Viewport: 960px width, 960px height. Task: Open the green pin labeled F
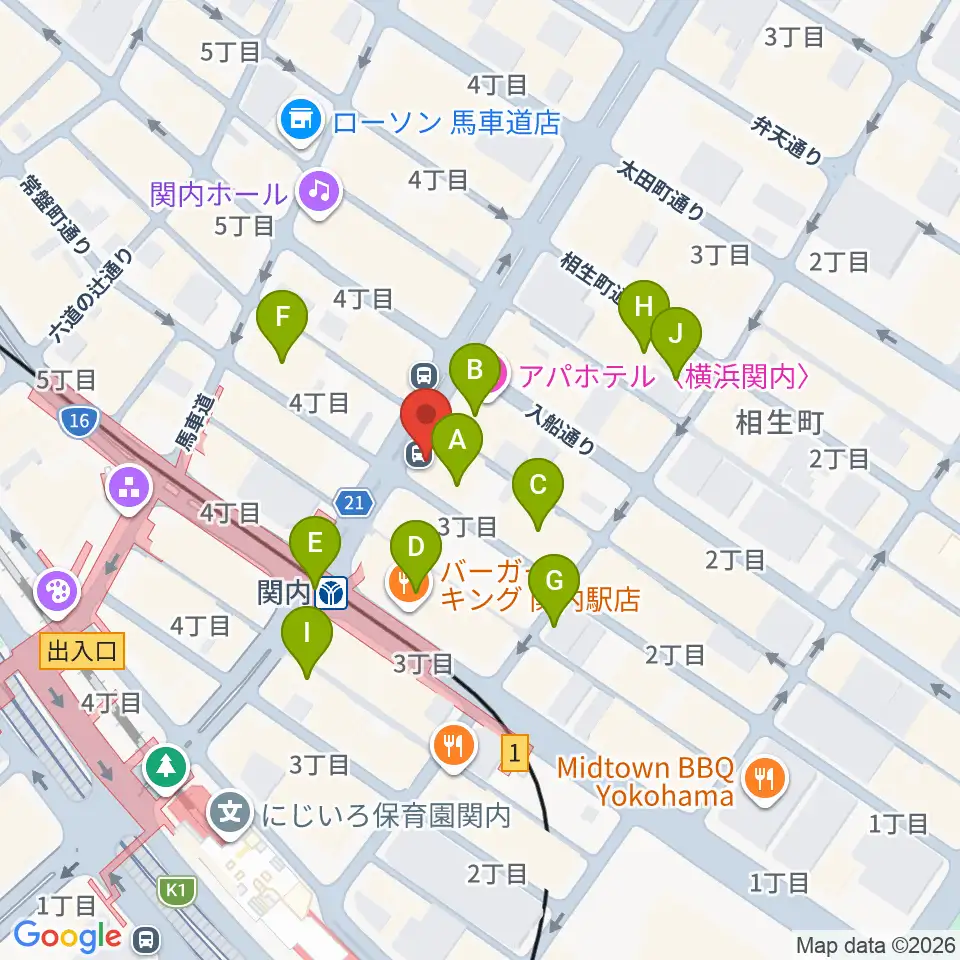point(282,322)
